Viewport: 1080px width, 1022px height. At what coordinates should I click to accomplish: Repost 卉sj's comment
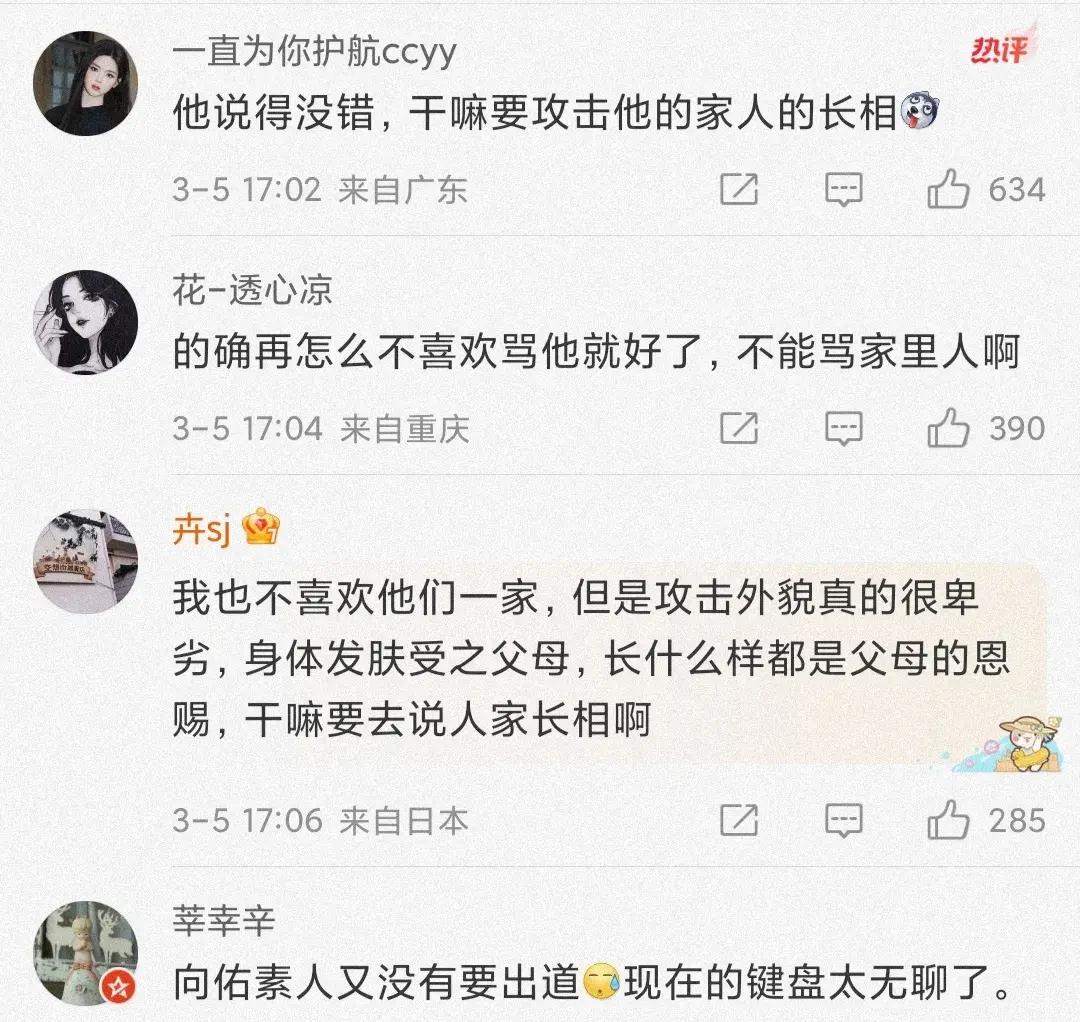point(739,821)
